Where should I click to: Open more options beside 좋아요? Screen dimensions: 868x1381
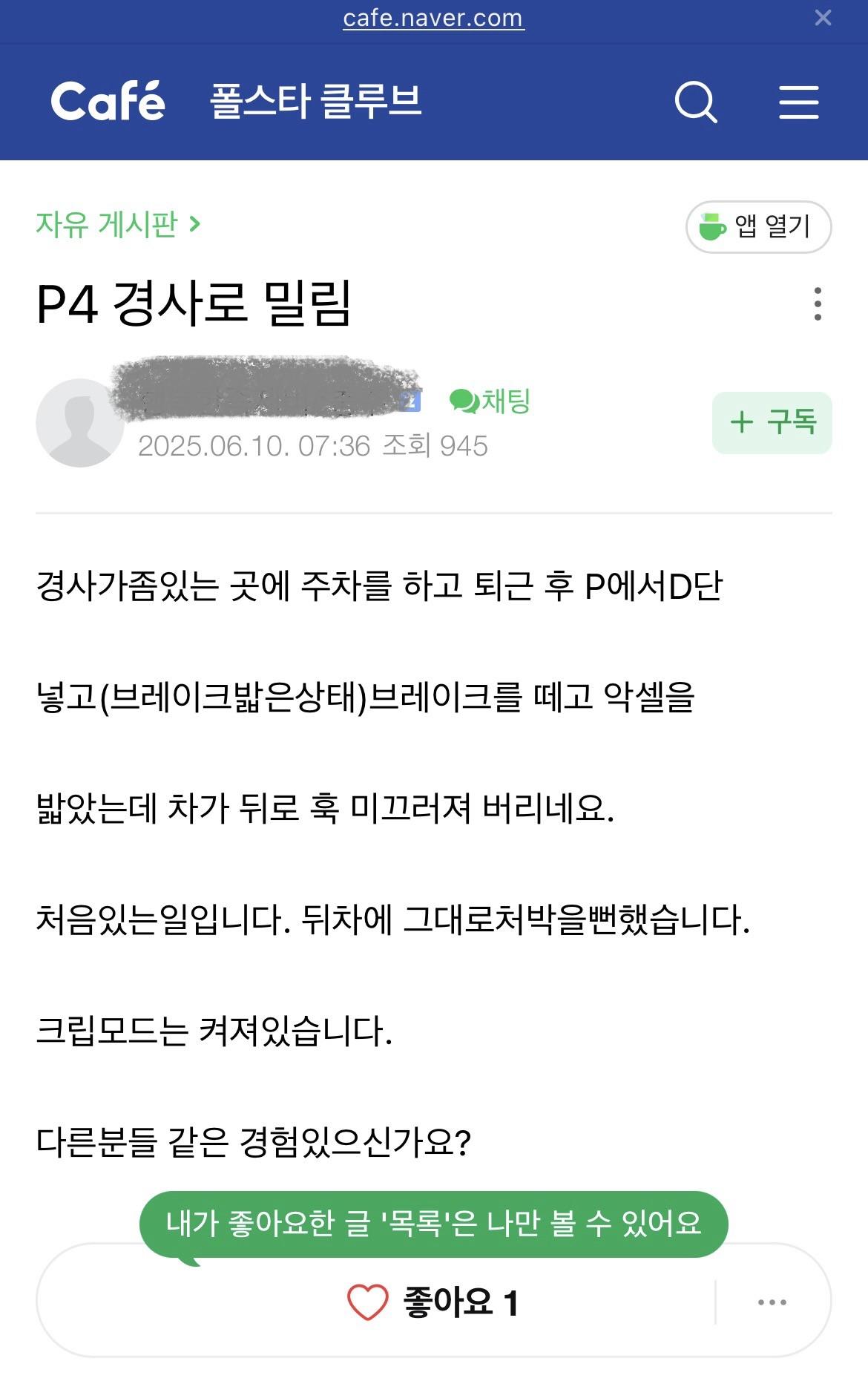[x=772, y=1302]
